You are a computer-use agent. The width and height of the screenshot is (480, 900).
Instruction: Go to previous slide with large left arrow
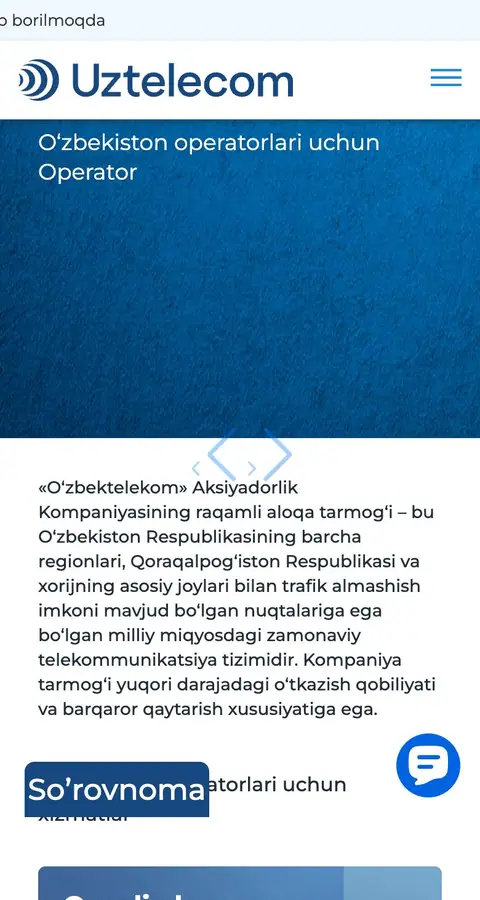click(222, 454)
